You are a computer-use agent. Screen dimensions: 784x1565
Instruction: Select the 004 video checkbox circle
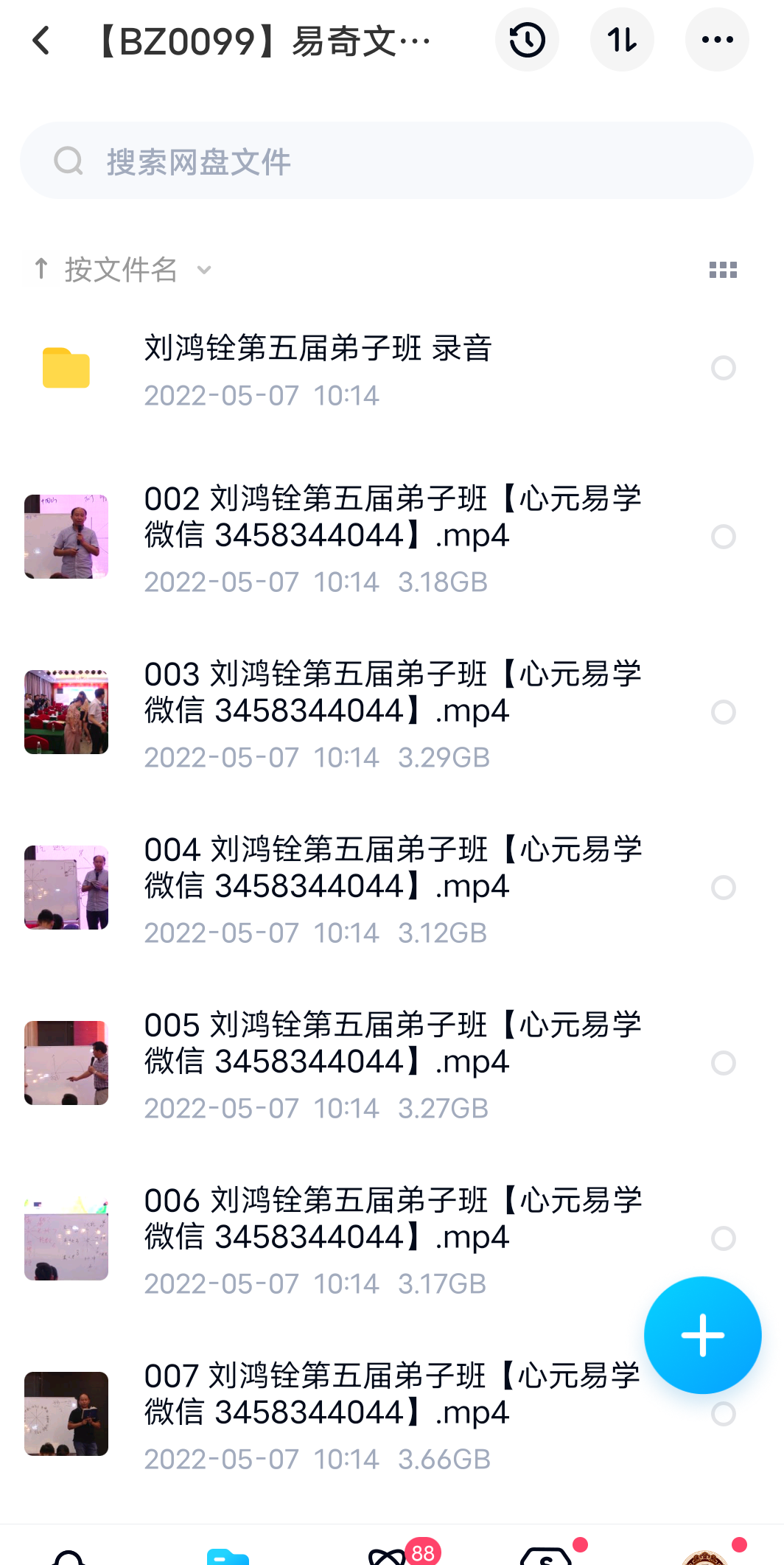click(x=723, y=888)
